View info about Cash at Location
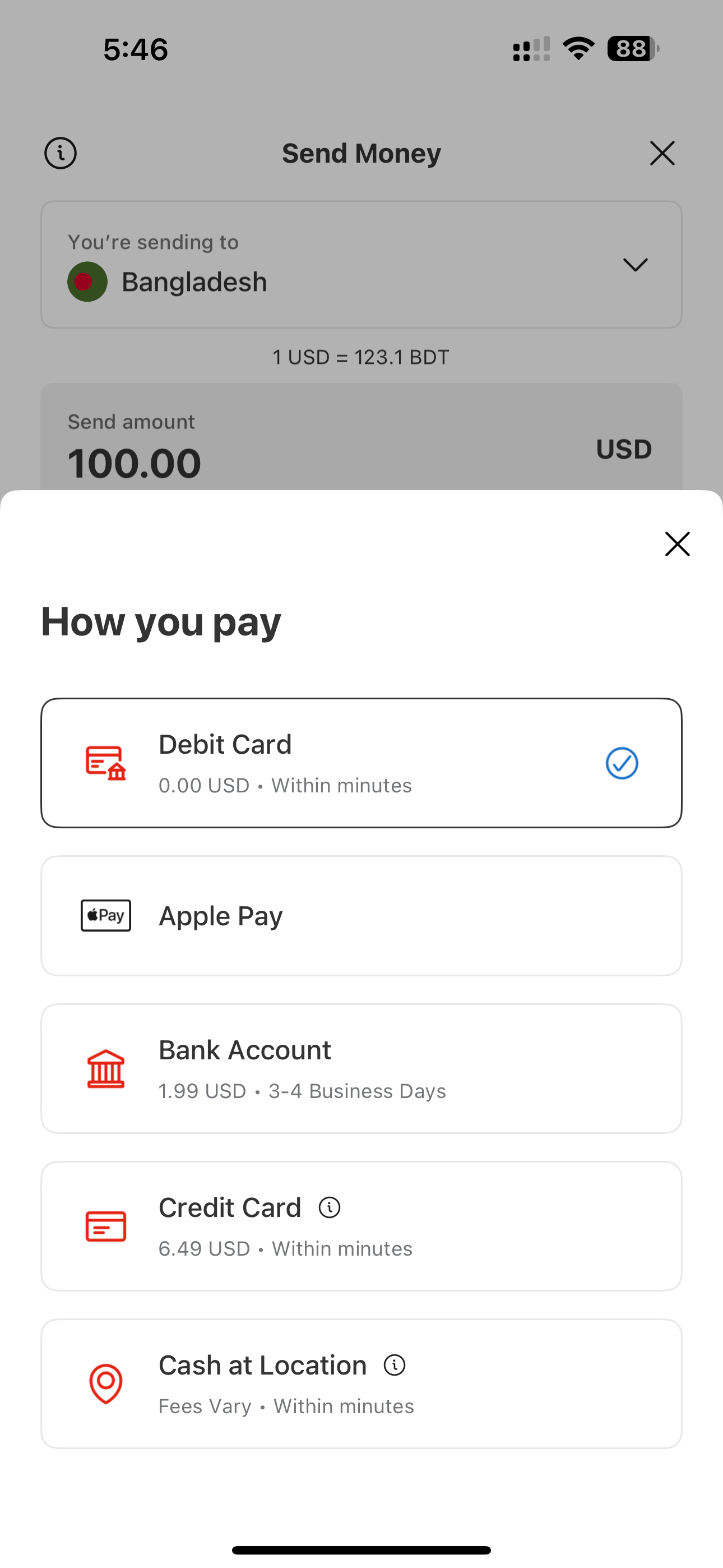Viewport: 723px width, 1568px height. click(x=395, y=1366)
